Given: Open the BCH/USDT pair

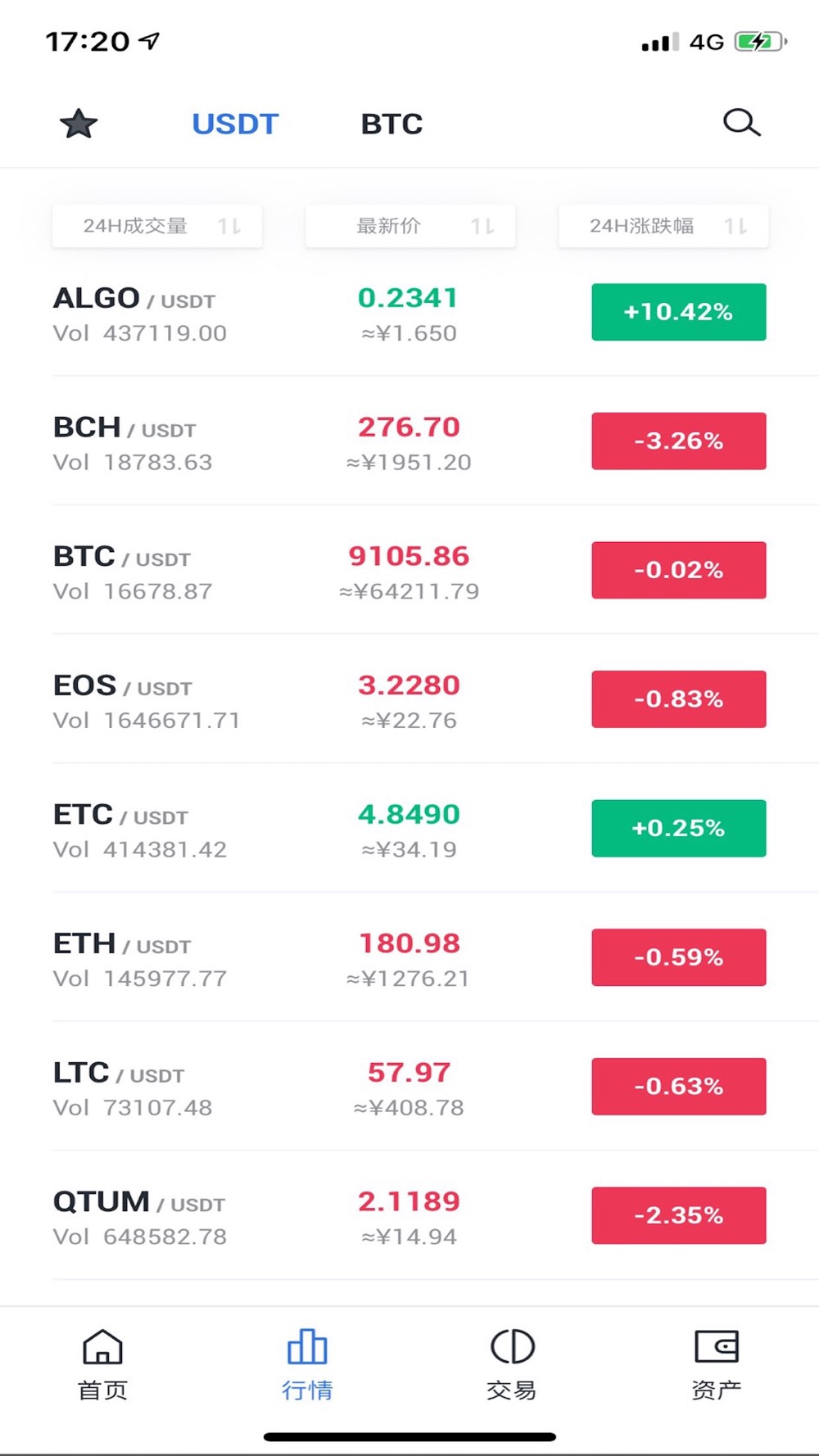Looking at the screenshot, I should click(x=409, y=441).
